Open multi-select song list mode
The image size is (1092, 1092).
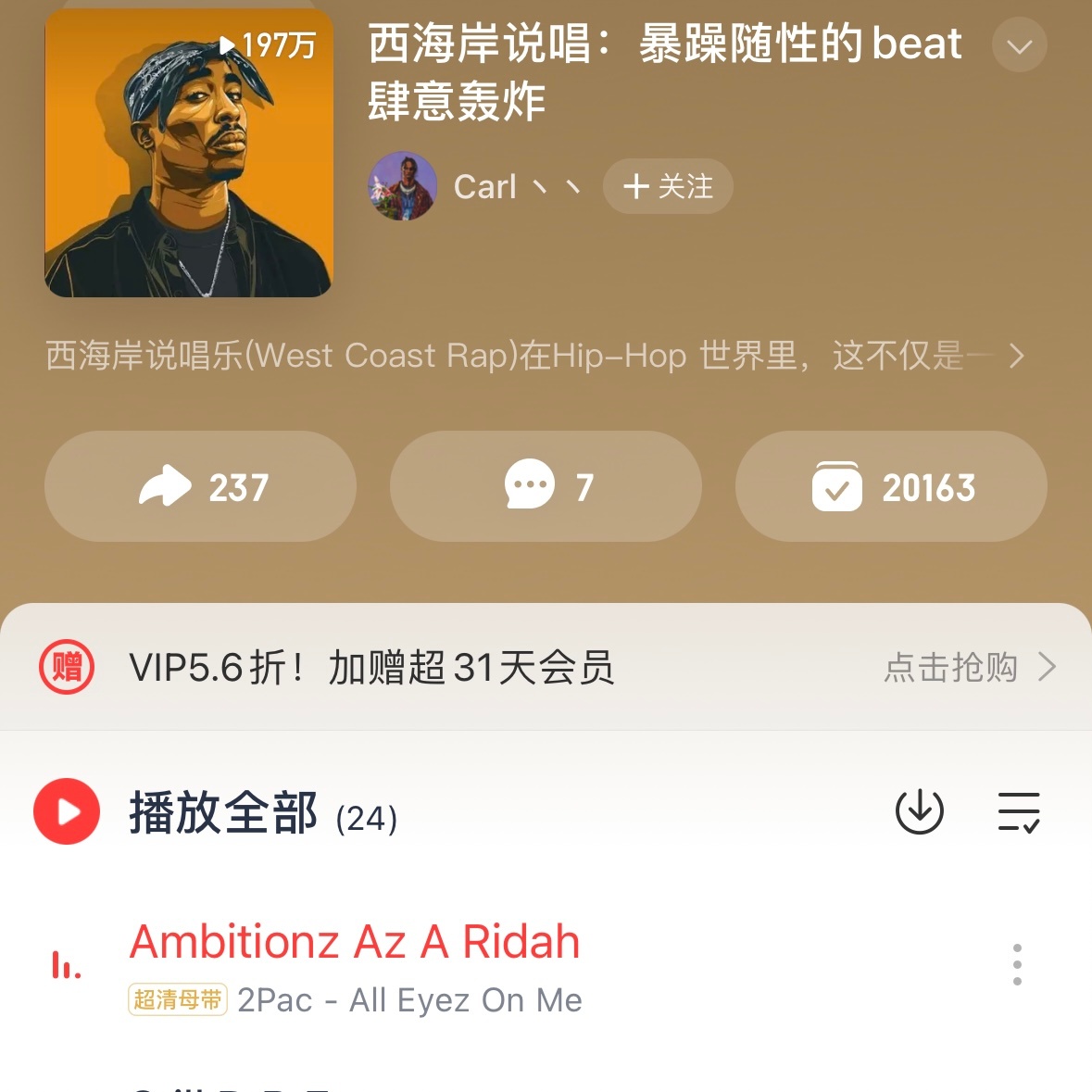coord(1018,812)
